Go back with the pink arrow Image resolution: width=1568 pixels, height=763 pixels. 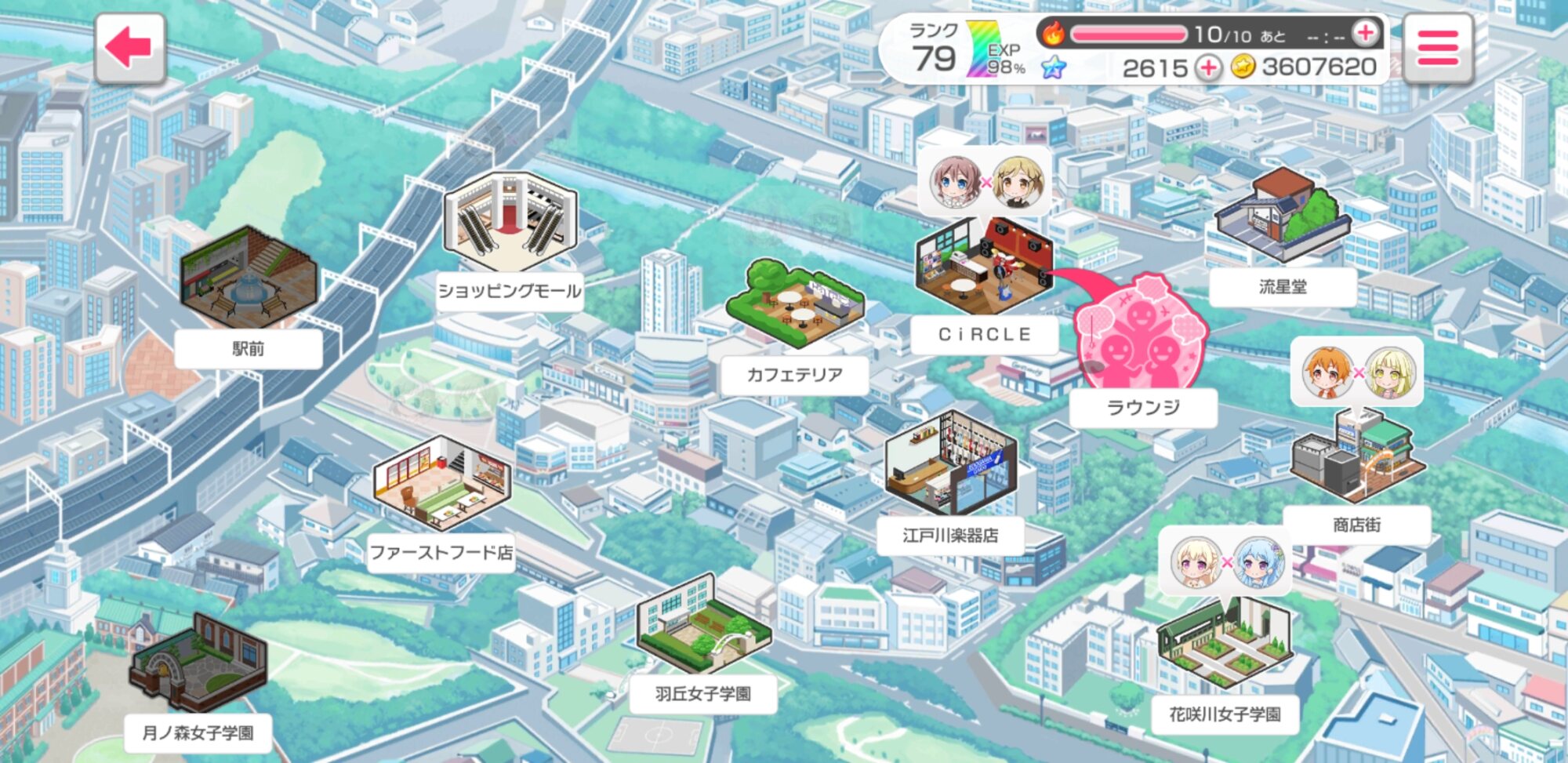pos(129,49)
